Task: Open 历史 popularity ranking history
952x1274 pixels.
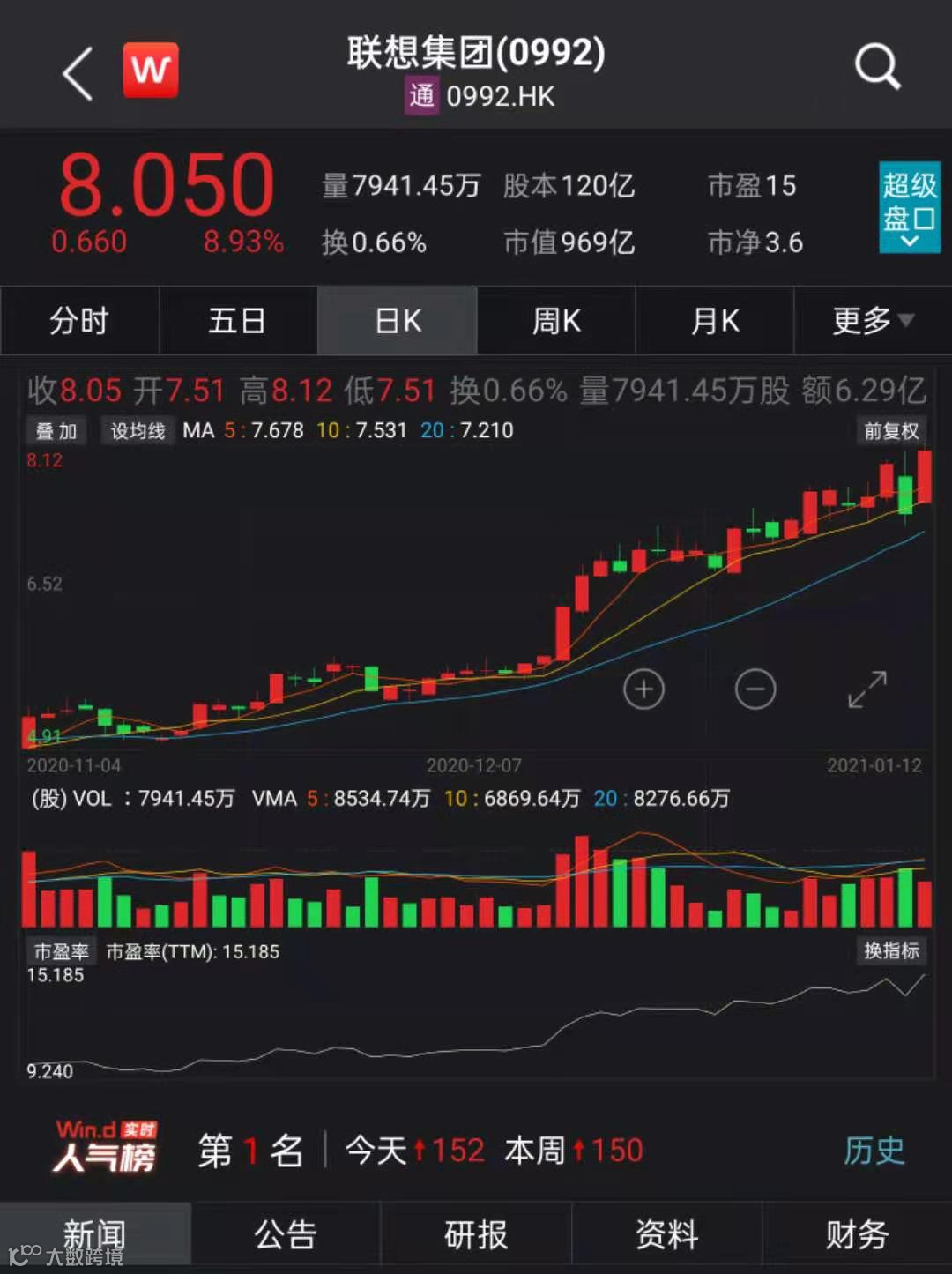Action: (x=874, y=1151)
